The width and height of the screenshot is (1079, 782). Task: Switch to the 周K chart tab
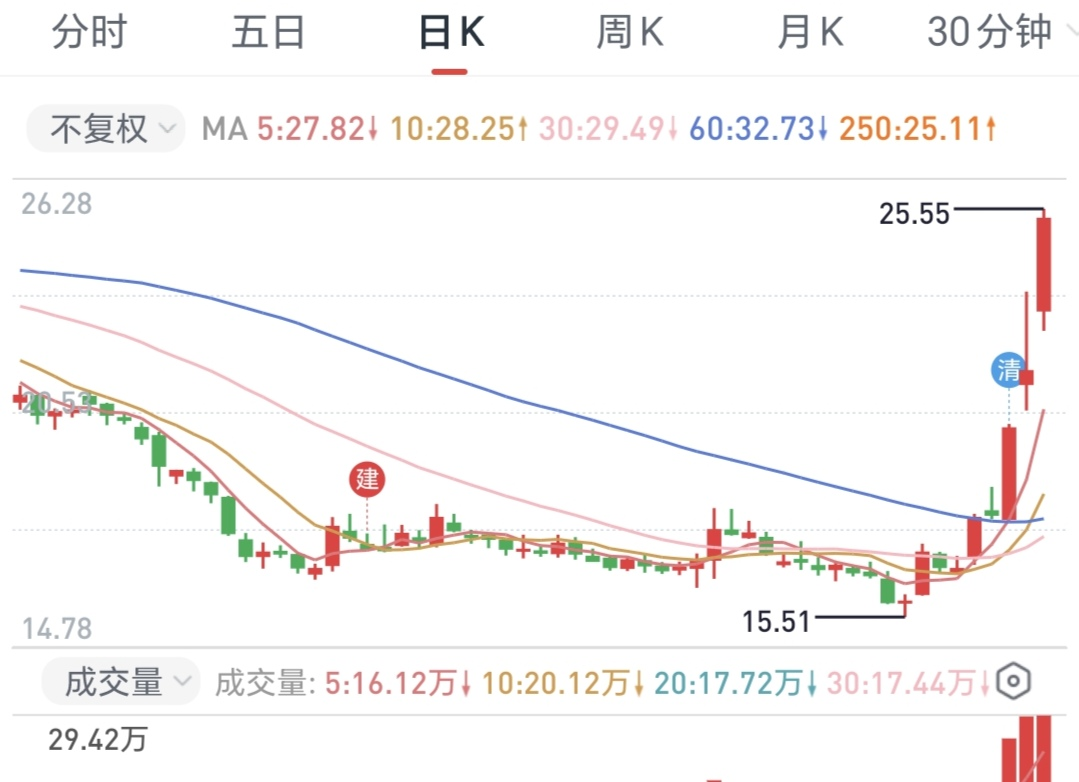coord(630,33)
